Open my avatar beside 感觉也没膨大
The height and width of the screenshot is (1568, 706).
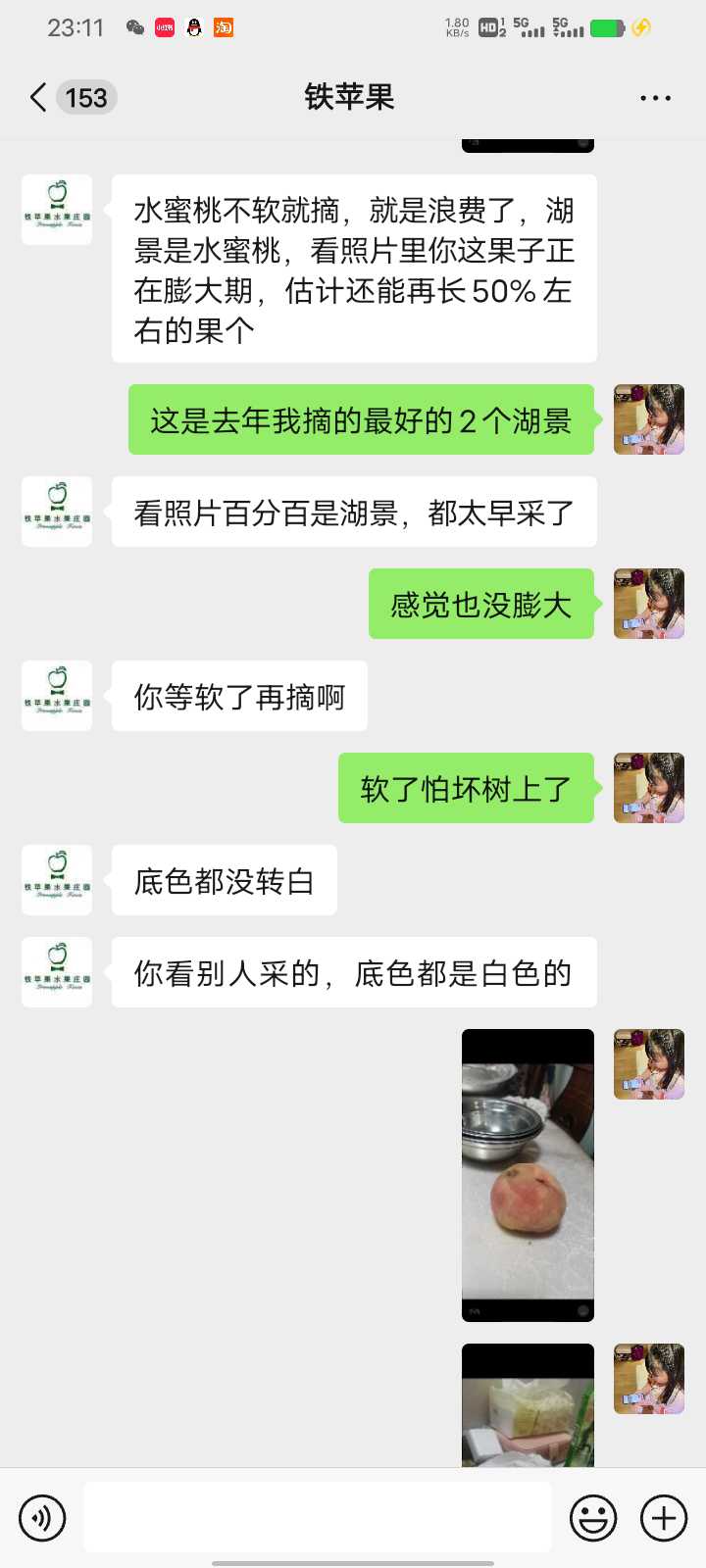649,604
